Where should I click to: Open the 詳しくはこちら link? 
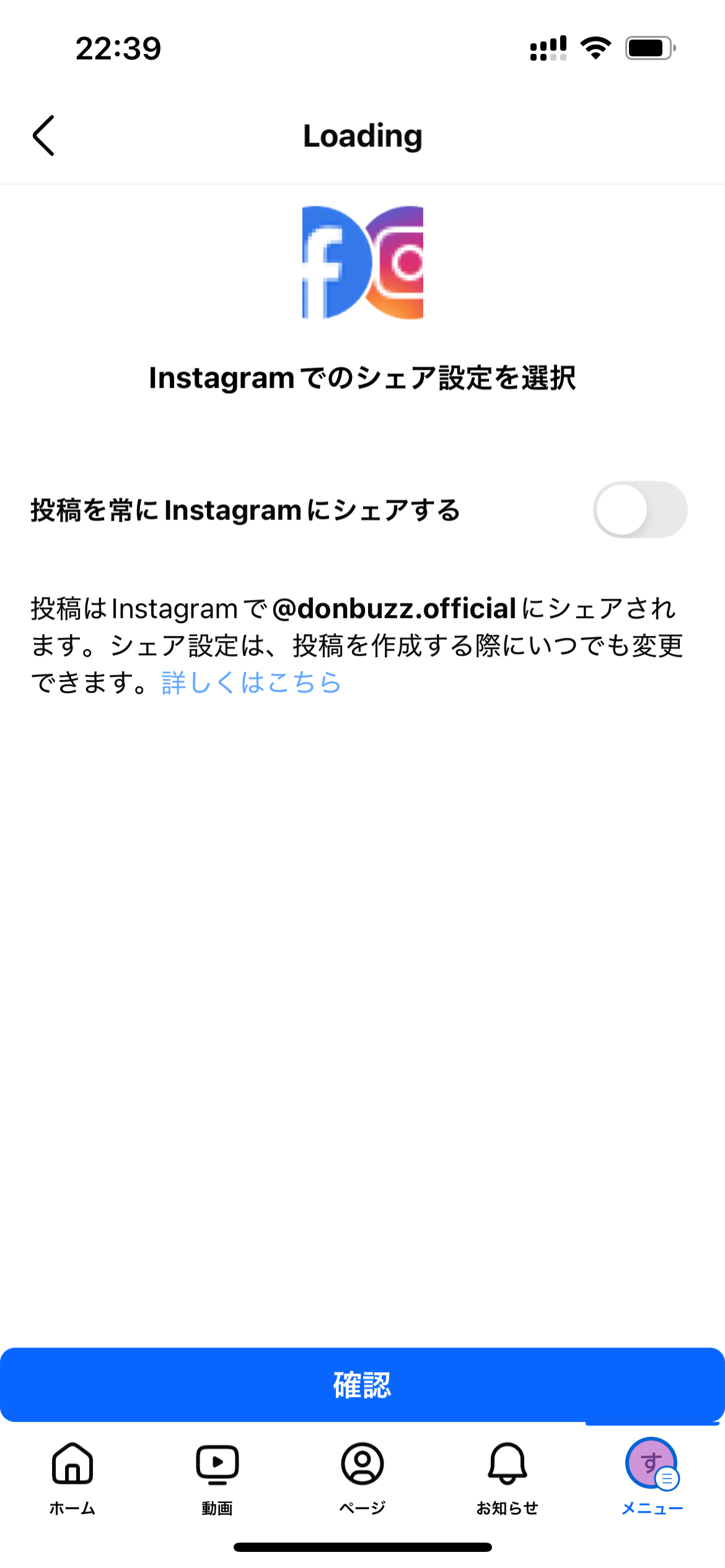pos(251,683)
